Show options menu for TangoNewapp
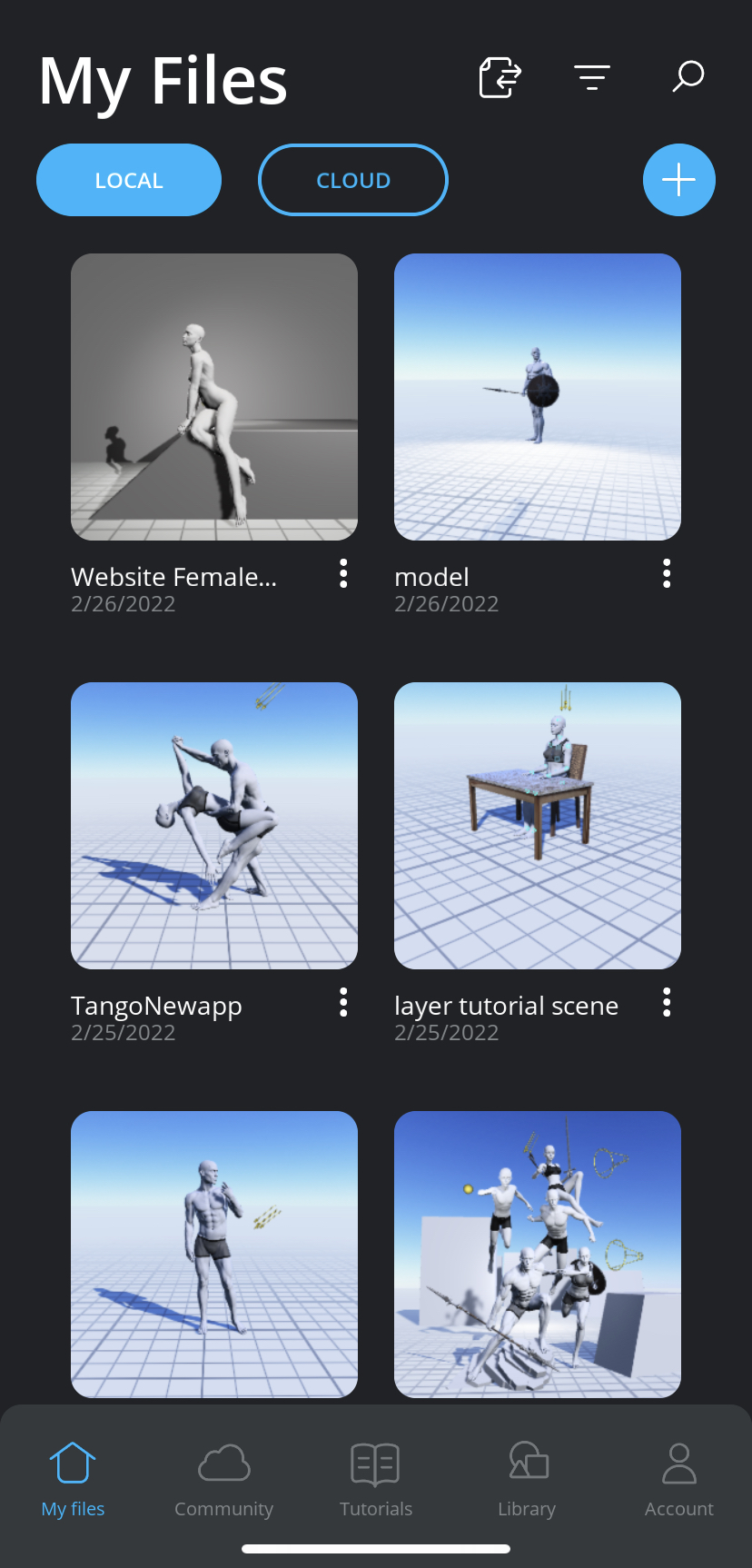The image size is (752, 1568). (x=343, y=1002)
